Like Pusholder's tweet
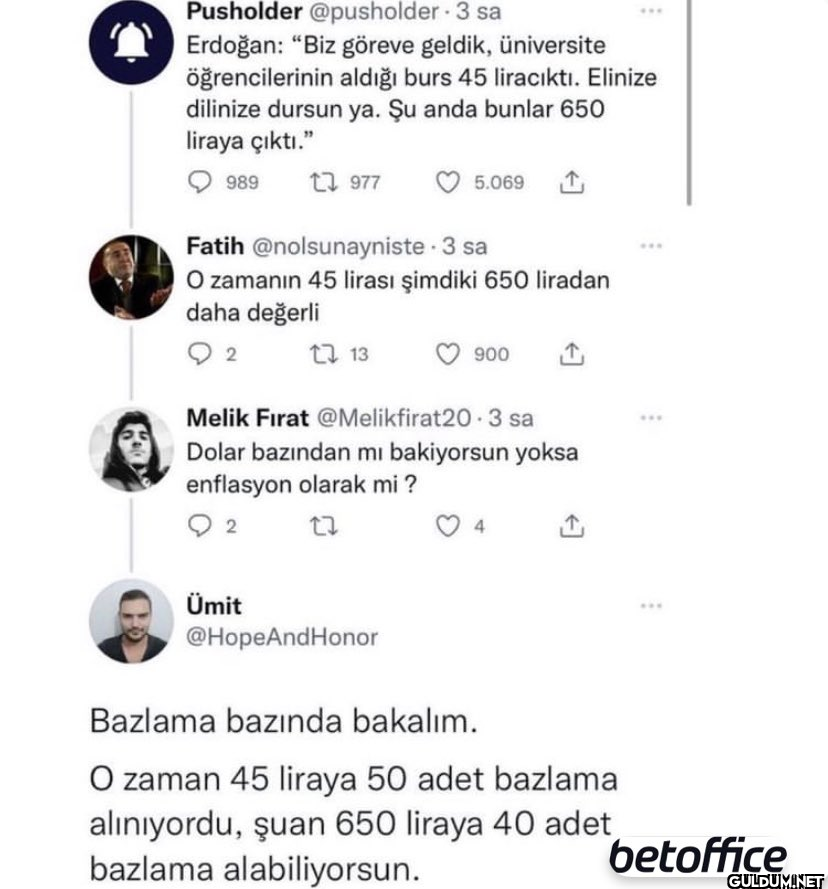Screen dimensions: 828x889 (448, 182)
